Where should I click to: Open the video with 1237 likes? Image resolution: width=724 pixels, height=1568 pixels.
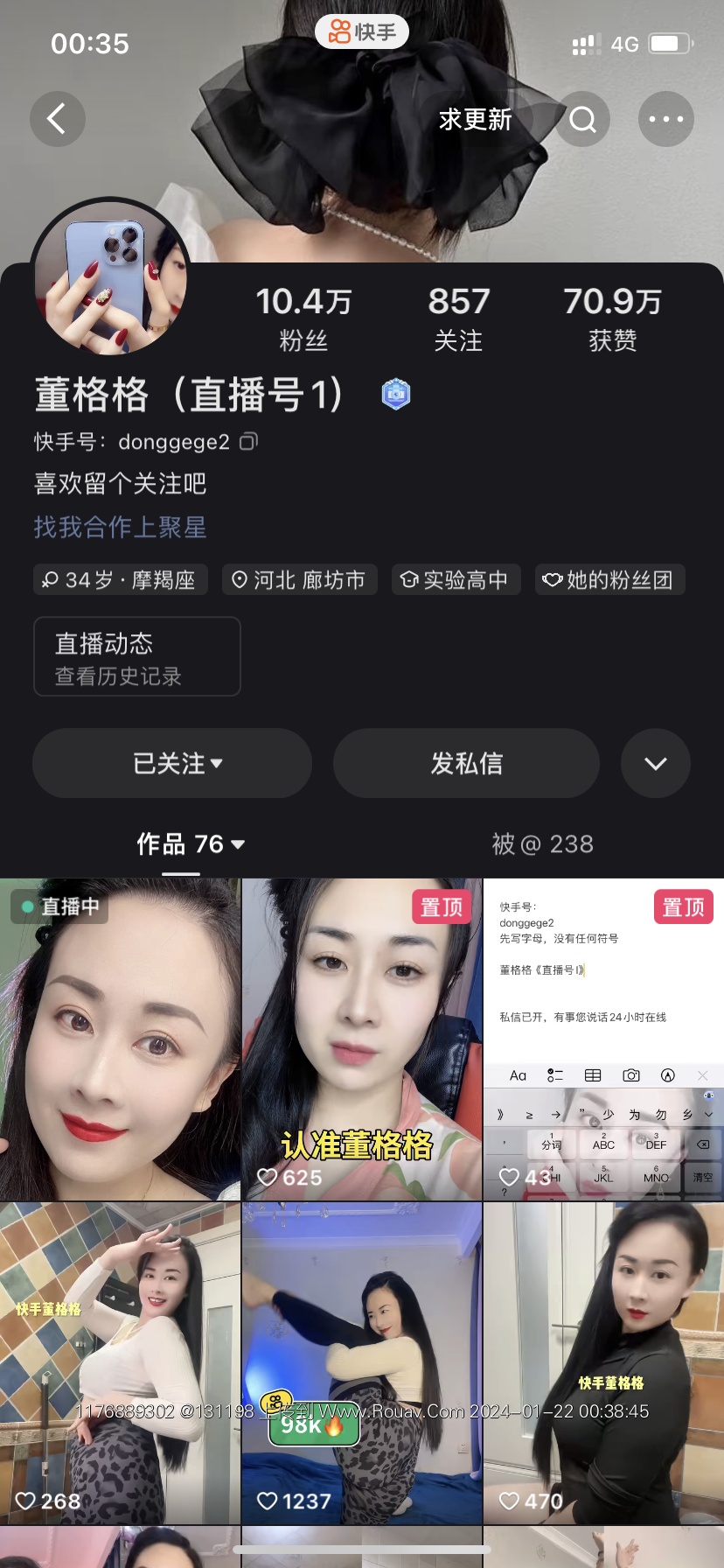click(361, 1363)
